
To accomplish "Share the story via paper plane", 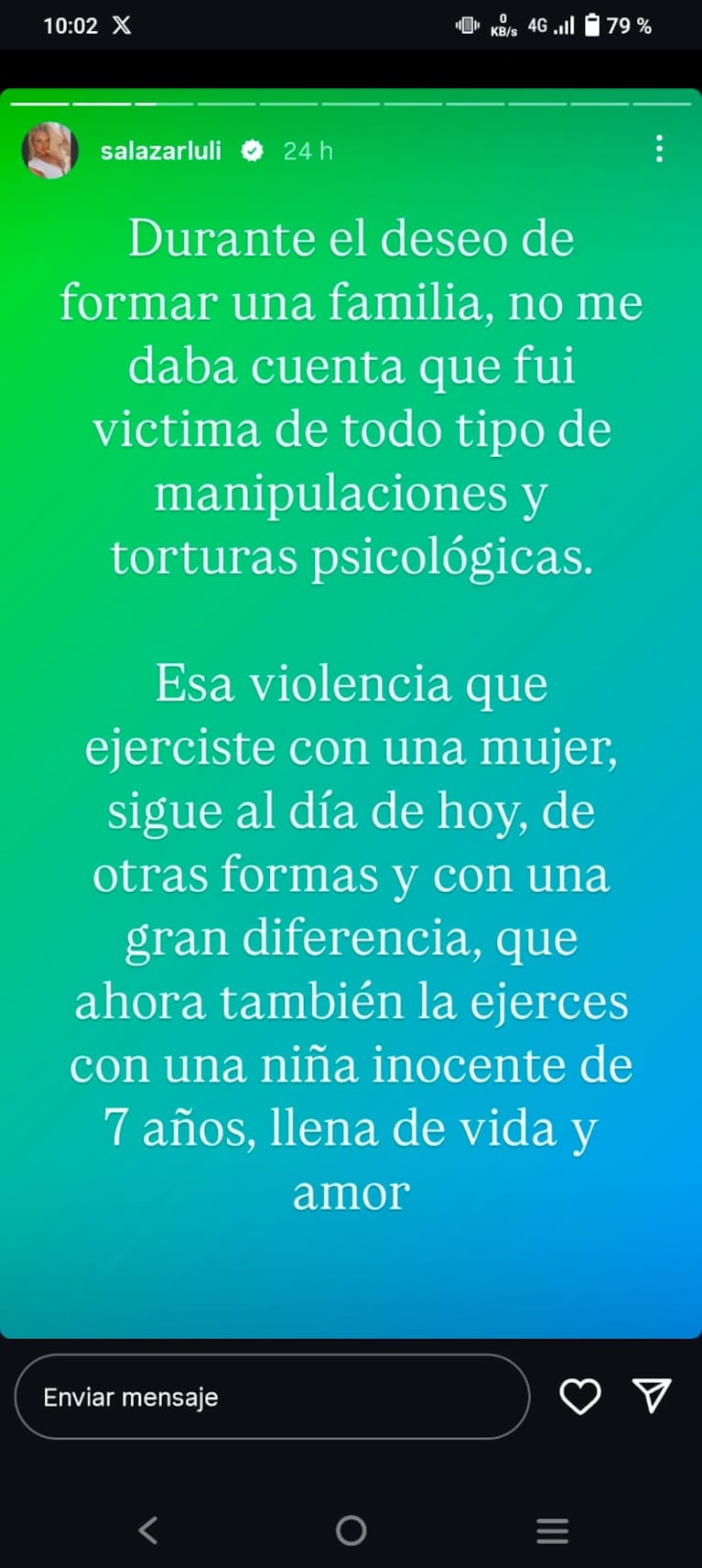I will [652, 1396].
